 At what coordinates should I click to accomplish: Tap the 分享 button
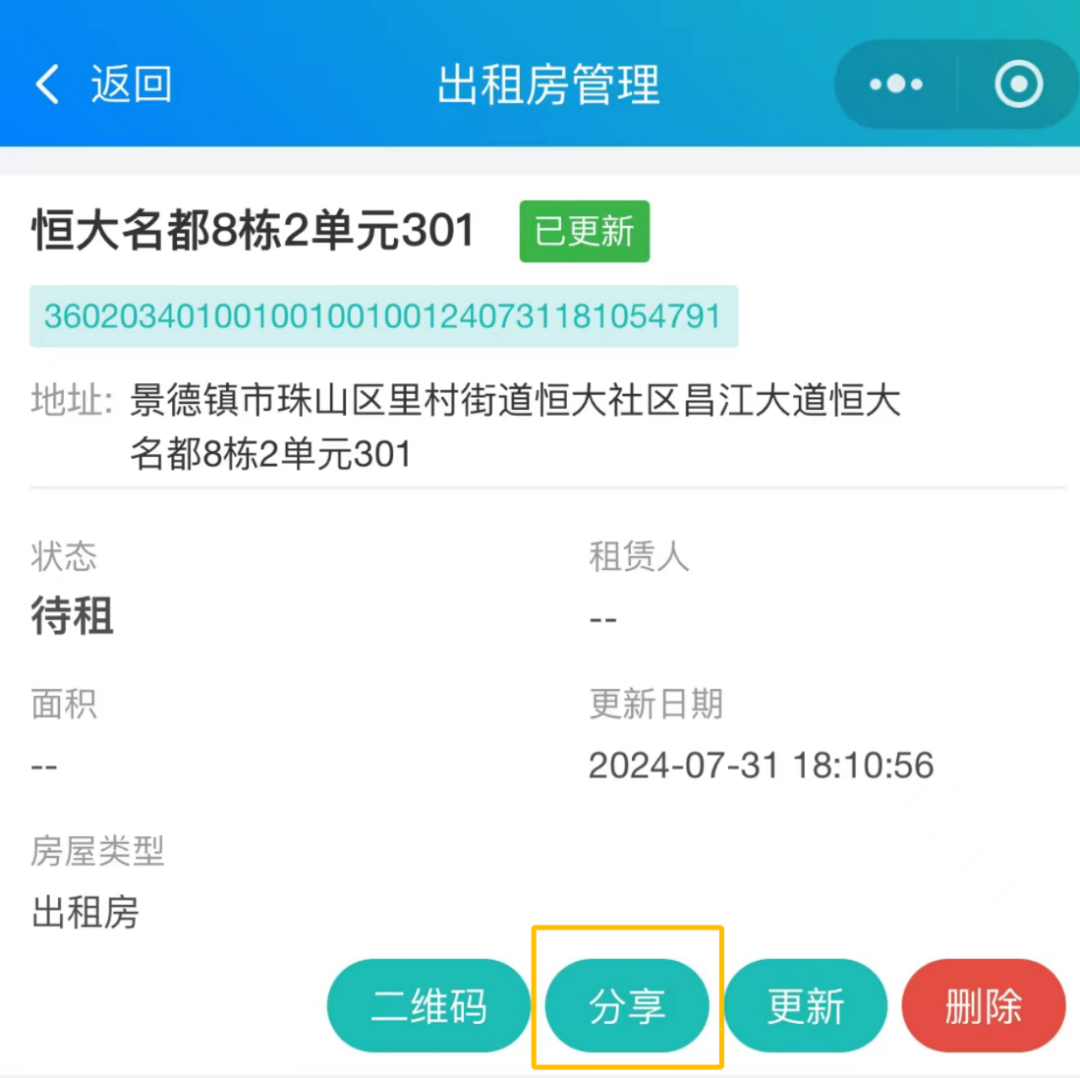[x=627, y=1006]
